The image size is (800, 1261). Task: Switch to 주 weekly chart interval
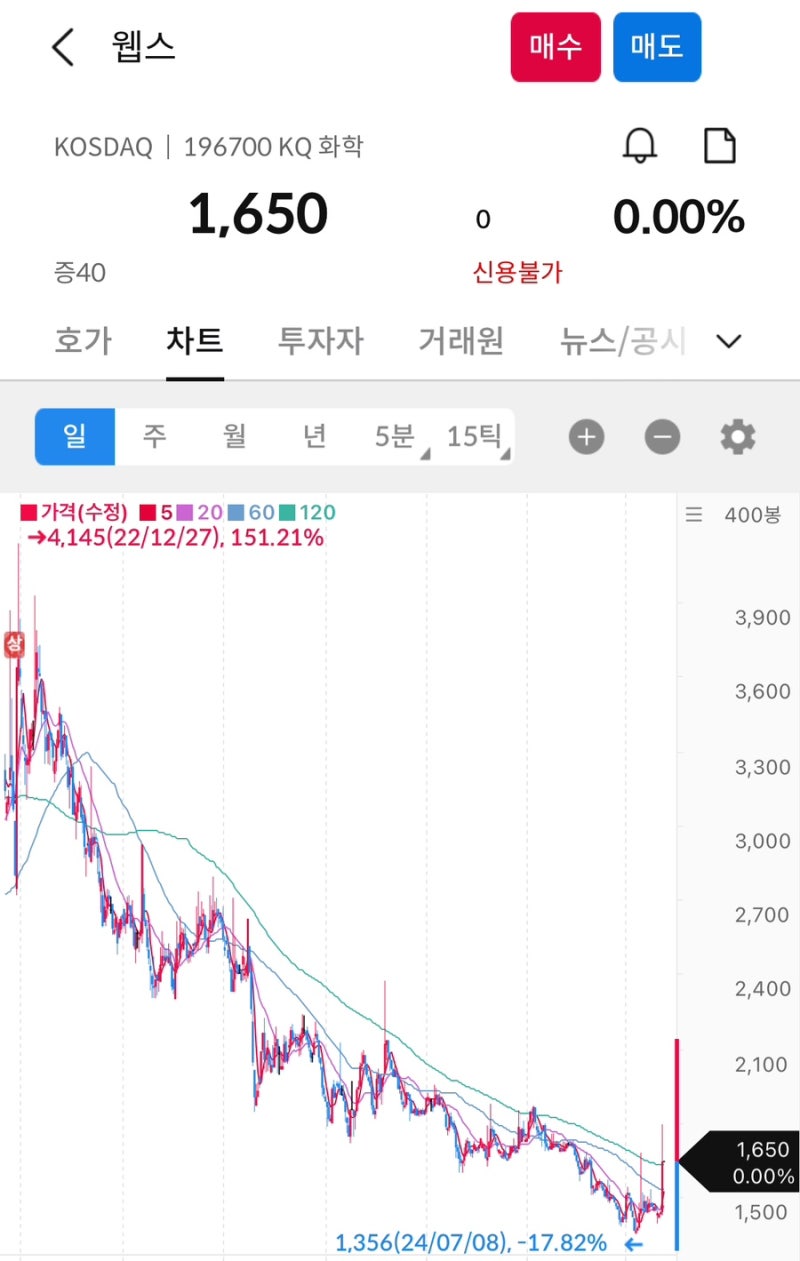pos(154,436)
